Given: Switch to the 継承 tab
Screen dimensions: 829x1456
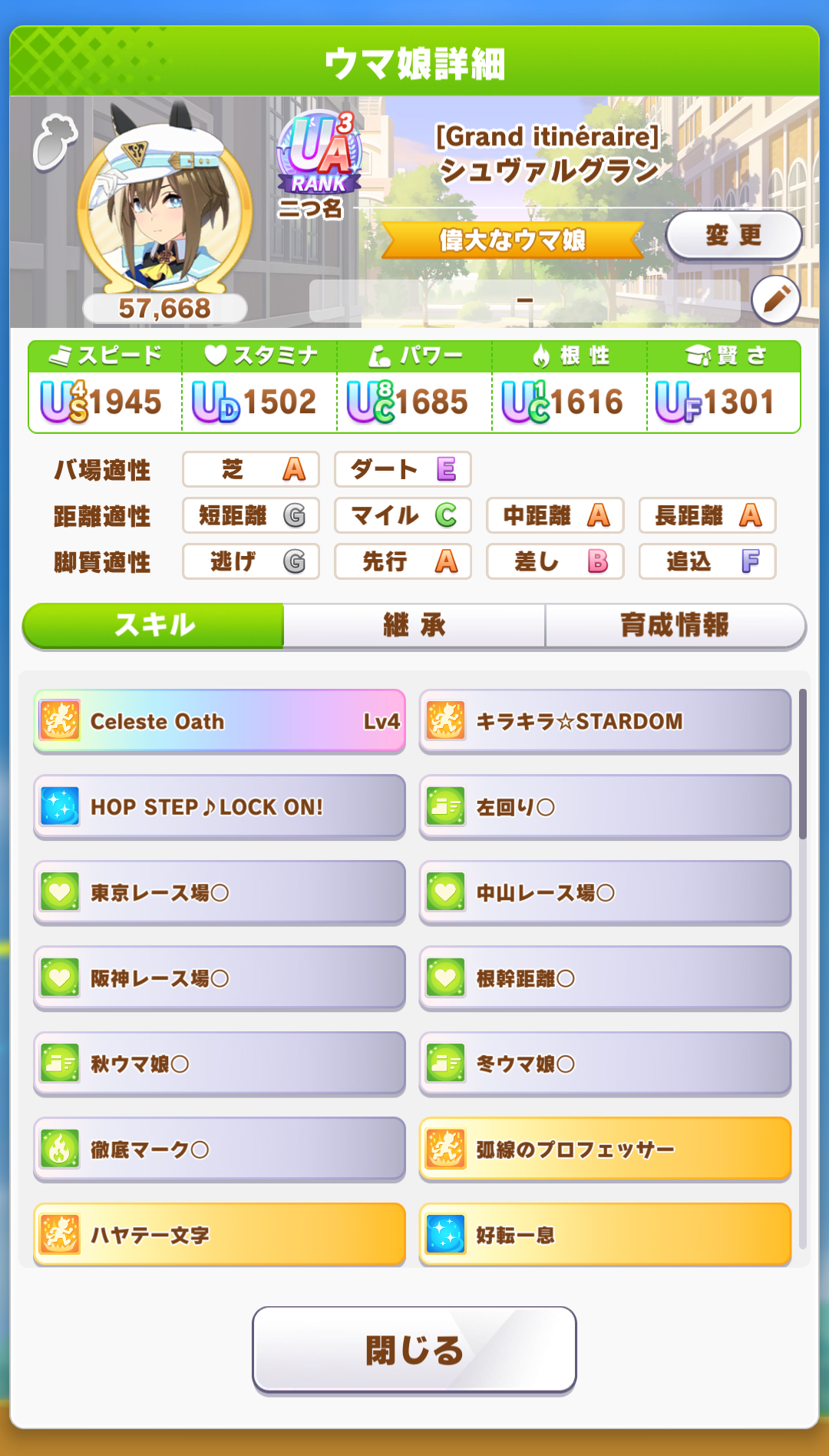Looking at the screenshot, I should [x=414, y=625].
